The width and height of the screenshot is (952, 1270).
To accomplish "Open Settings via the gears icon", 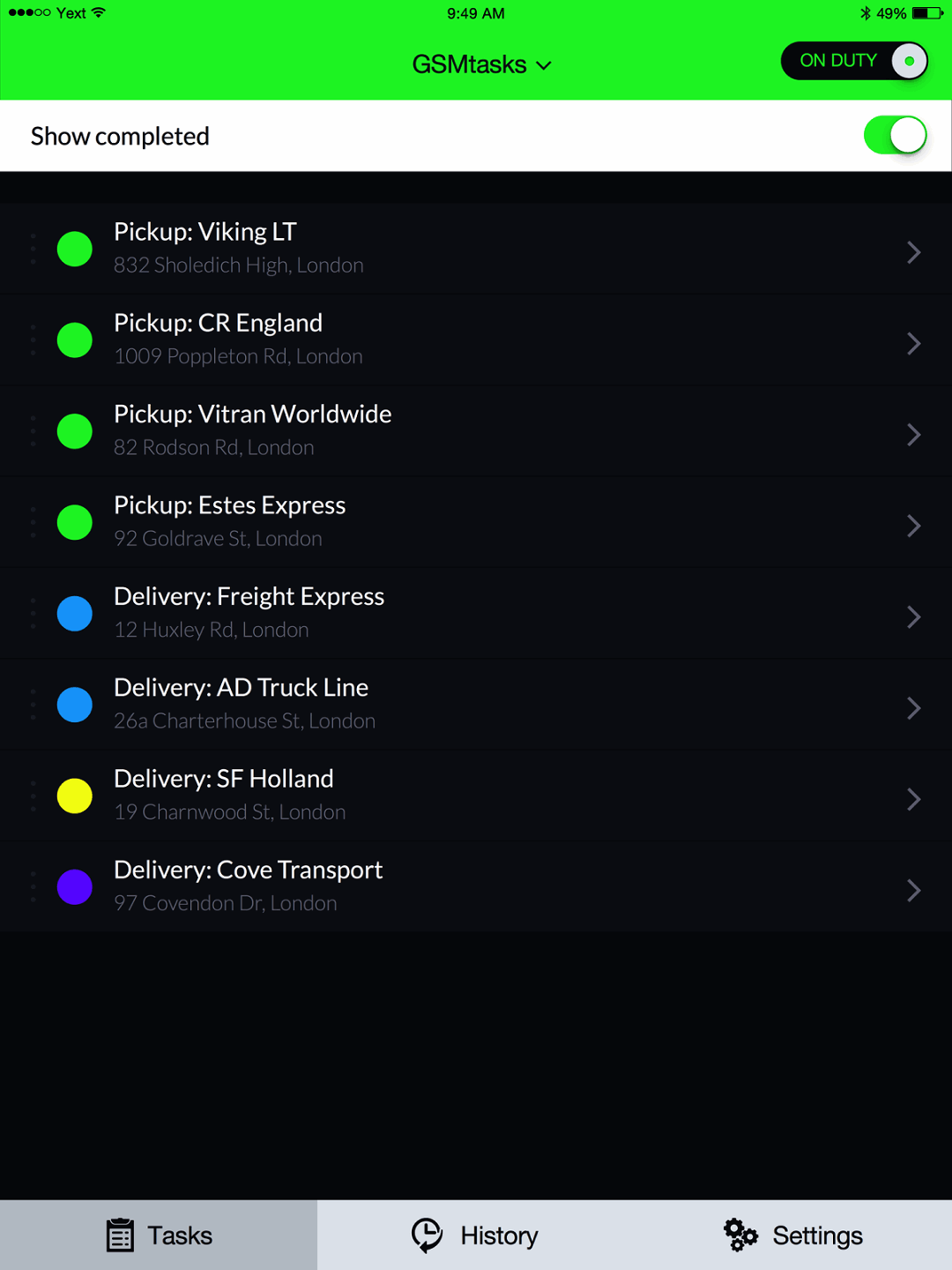I will [x=740, y=1235].
